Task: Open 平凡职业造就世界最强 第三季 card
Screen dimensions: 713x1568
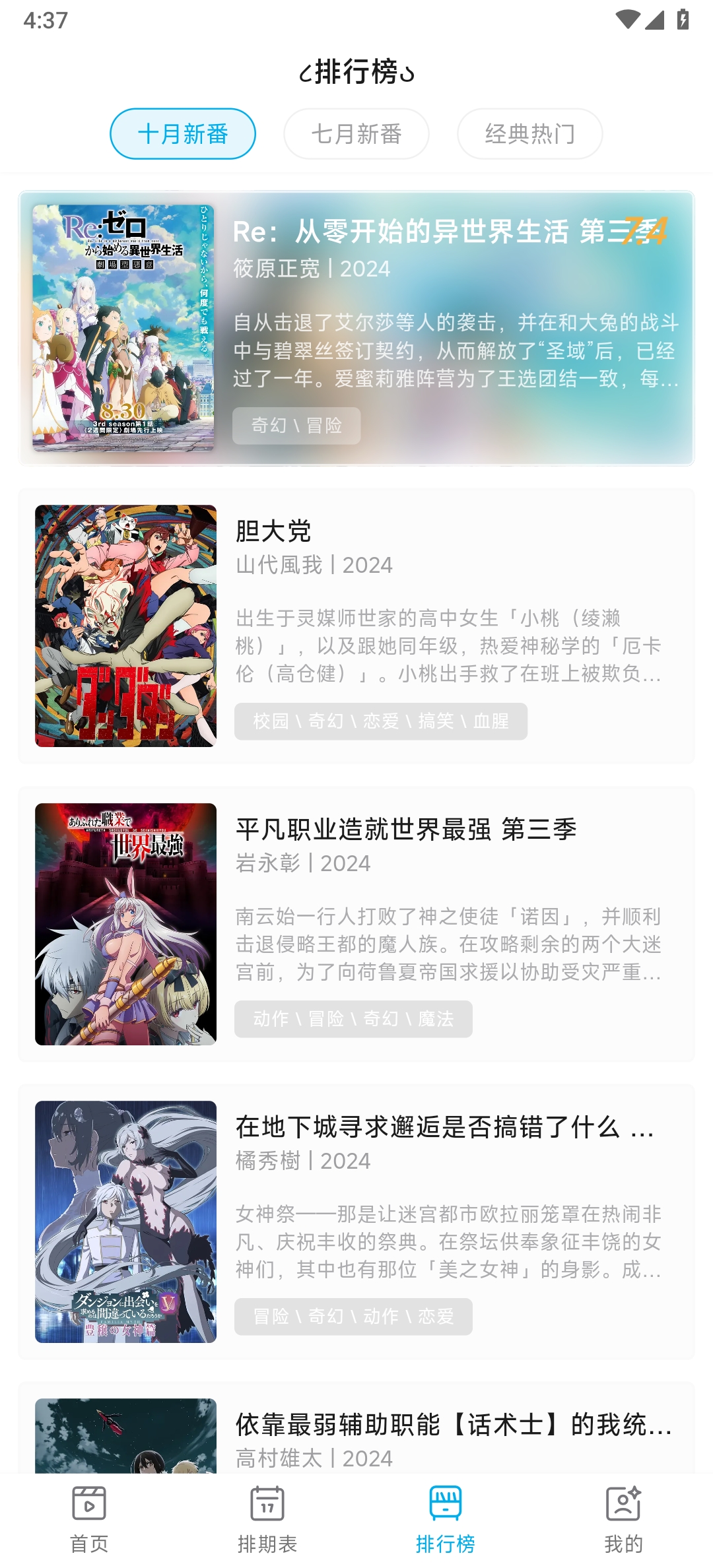Action: coord(356,924)
